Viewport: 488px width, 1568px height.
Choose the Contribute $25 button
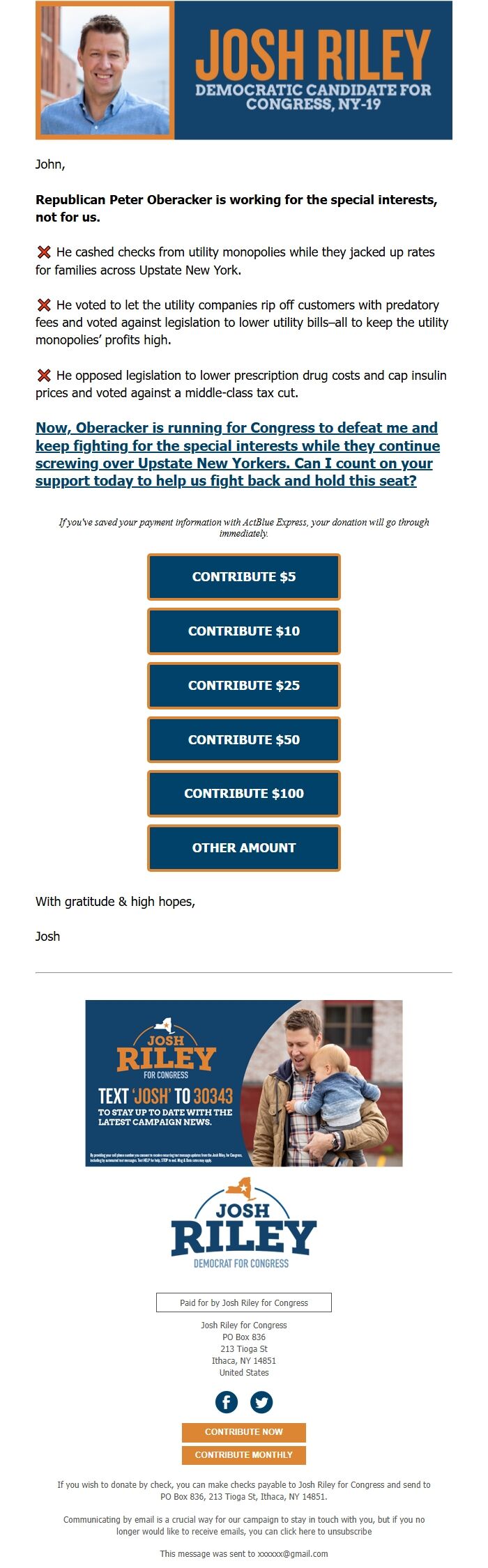244,686
